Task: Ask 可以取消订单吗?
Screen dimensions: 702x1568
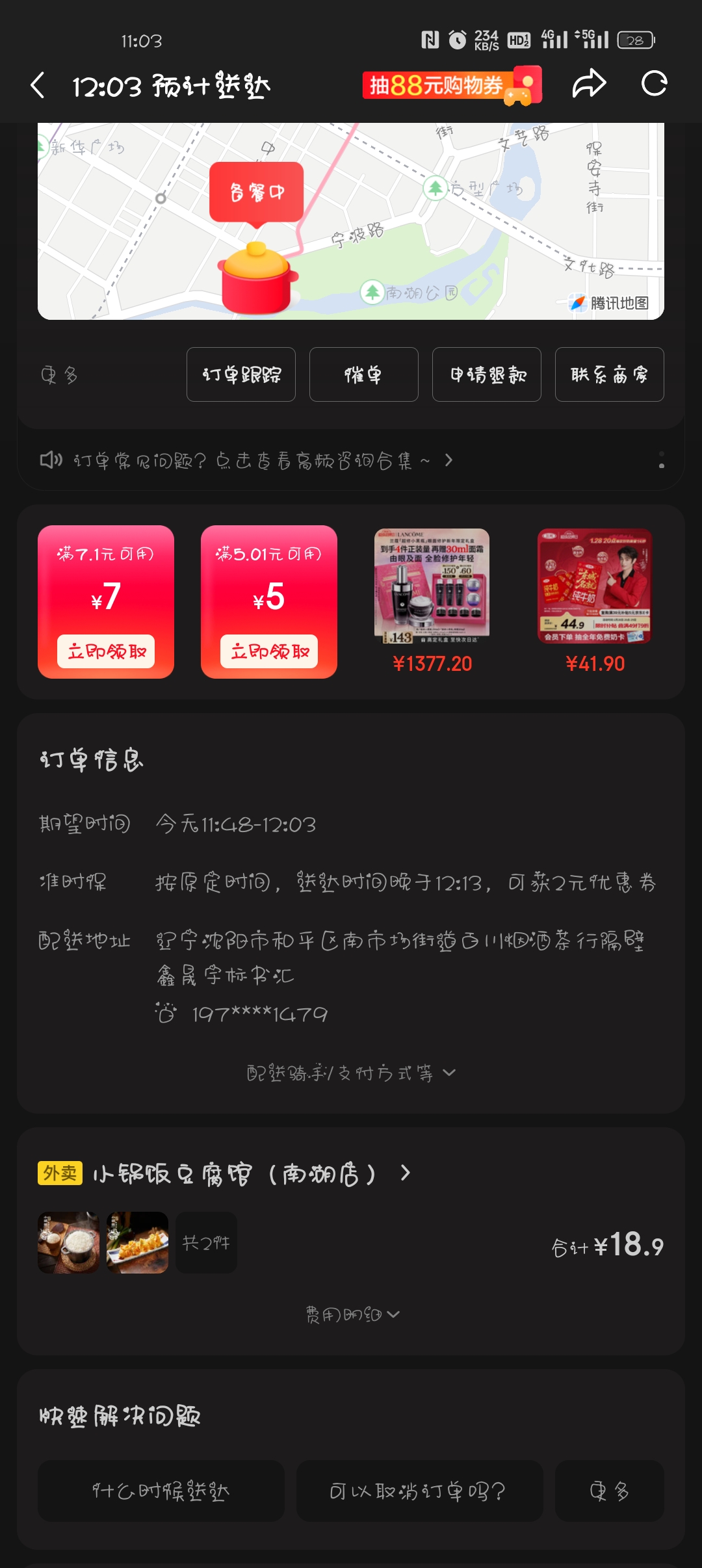Action: tap(419, 1491)
